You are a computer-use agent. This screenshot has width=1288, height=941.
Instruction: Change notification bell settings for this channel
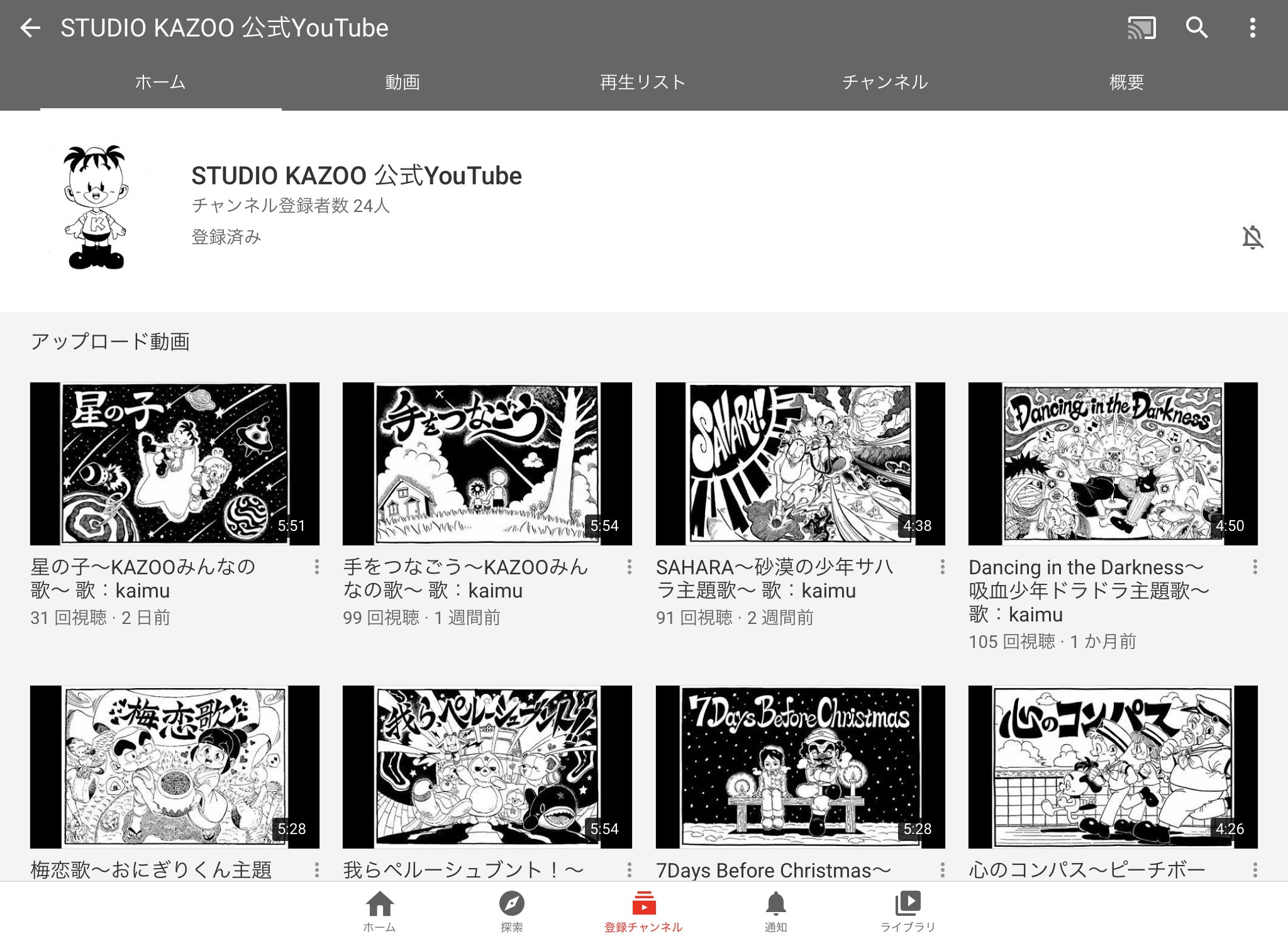[x=1252, y=237]
